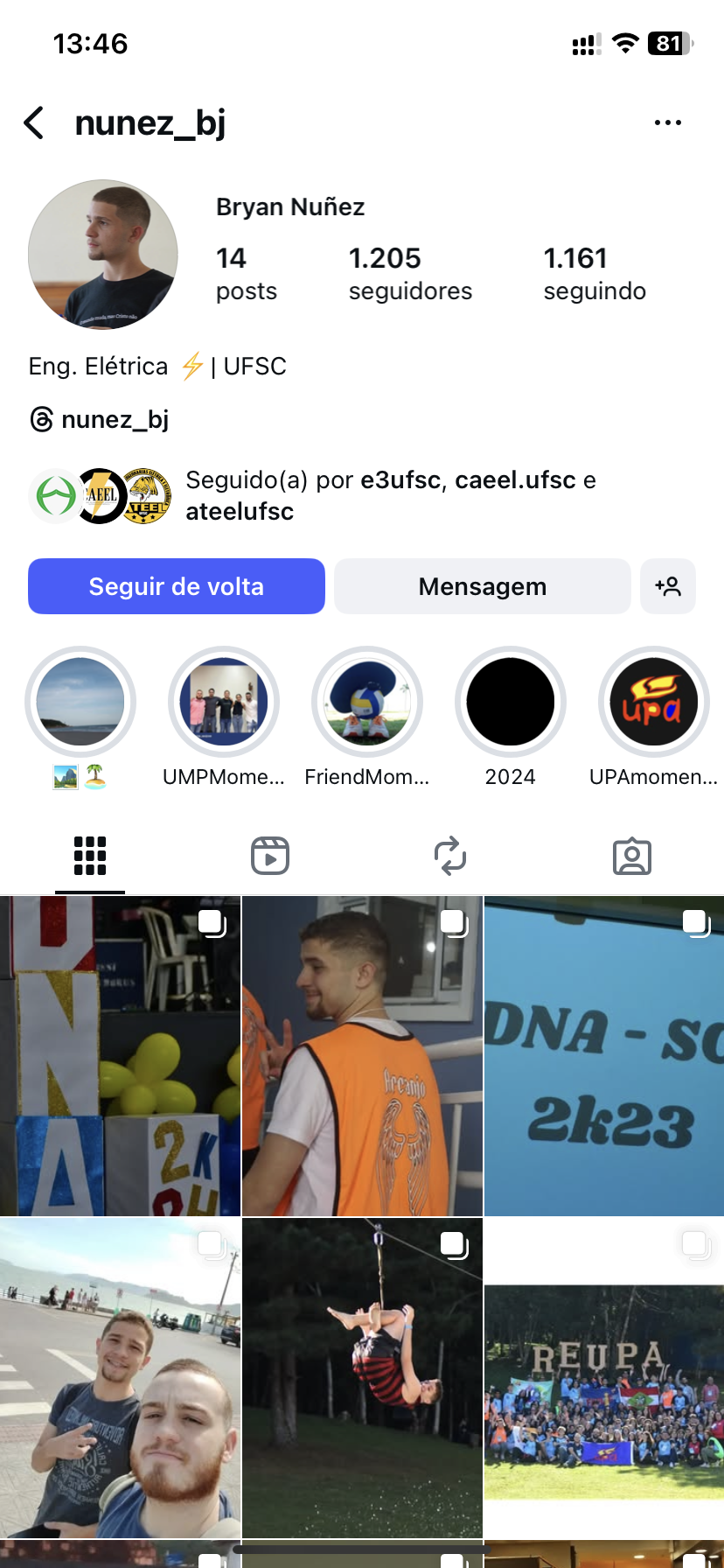Open the 1.205 seguidores list

coord(409,273)
